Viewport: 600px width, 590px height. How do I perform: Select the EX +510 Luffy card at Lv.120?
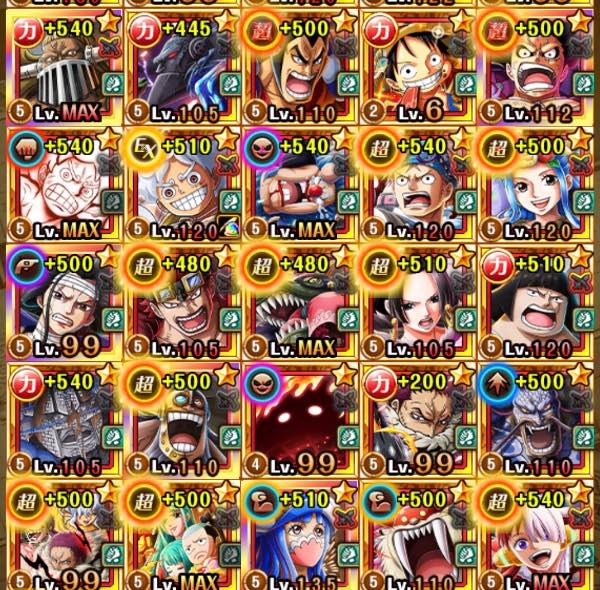click(183, 184)
